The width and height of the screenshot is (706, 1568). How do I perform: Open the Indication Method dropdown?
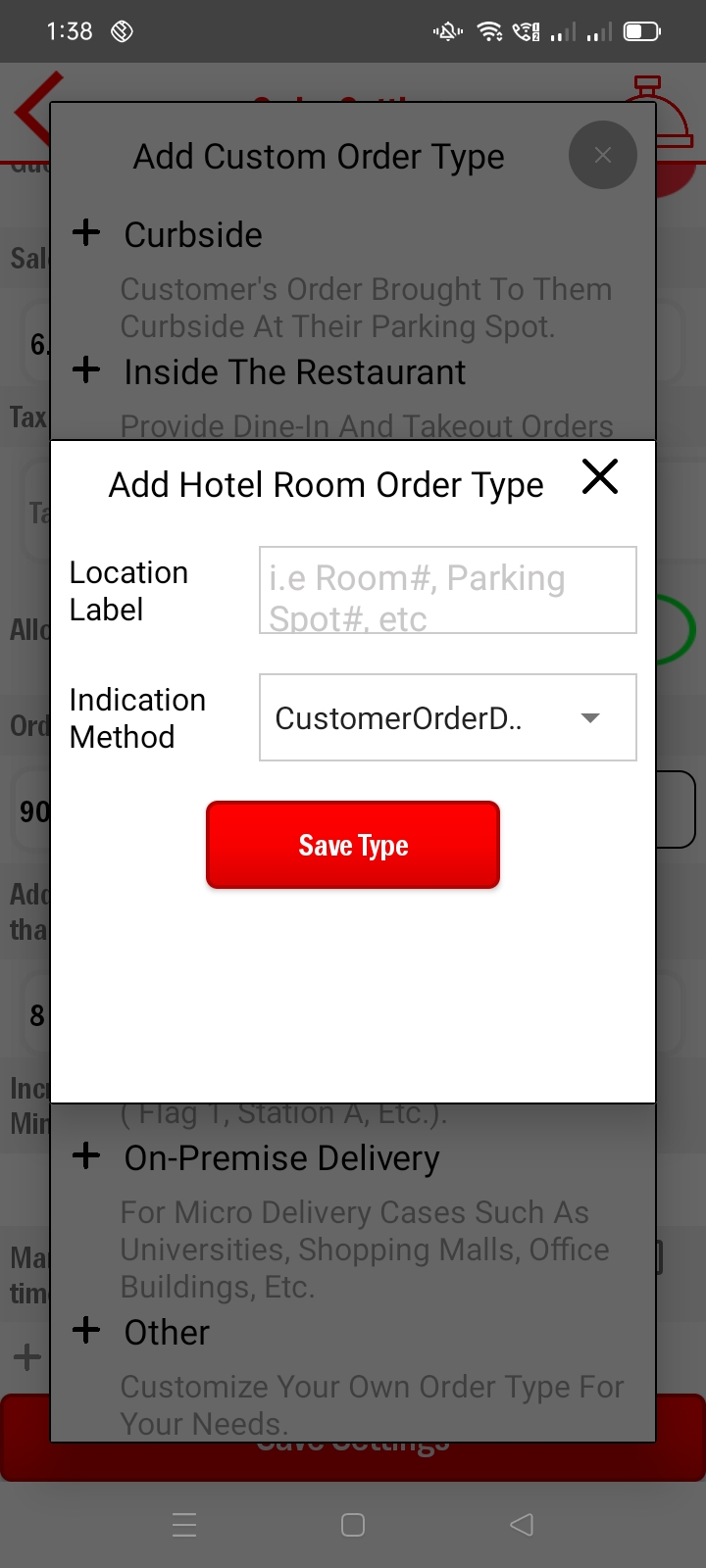tap(447, 717)
